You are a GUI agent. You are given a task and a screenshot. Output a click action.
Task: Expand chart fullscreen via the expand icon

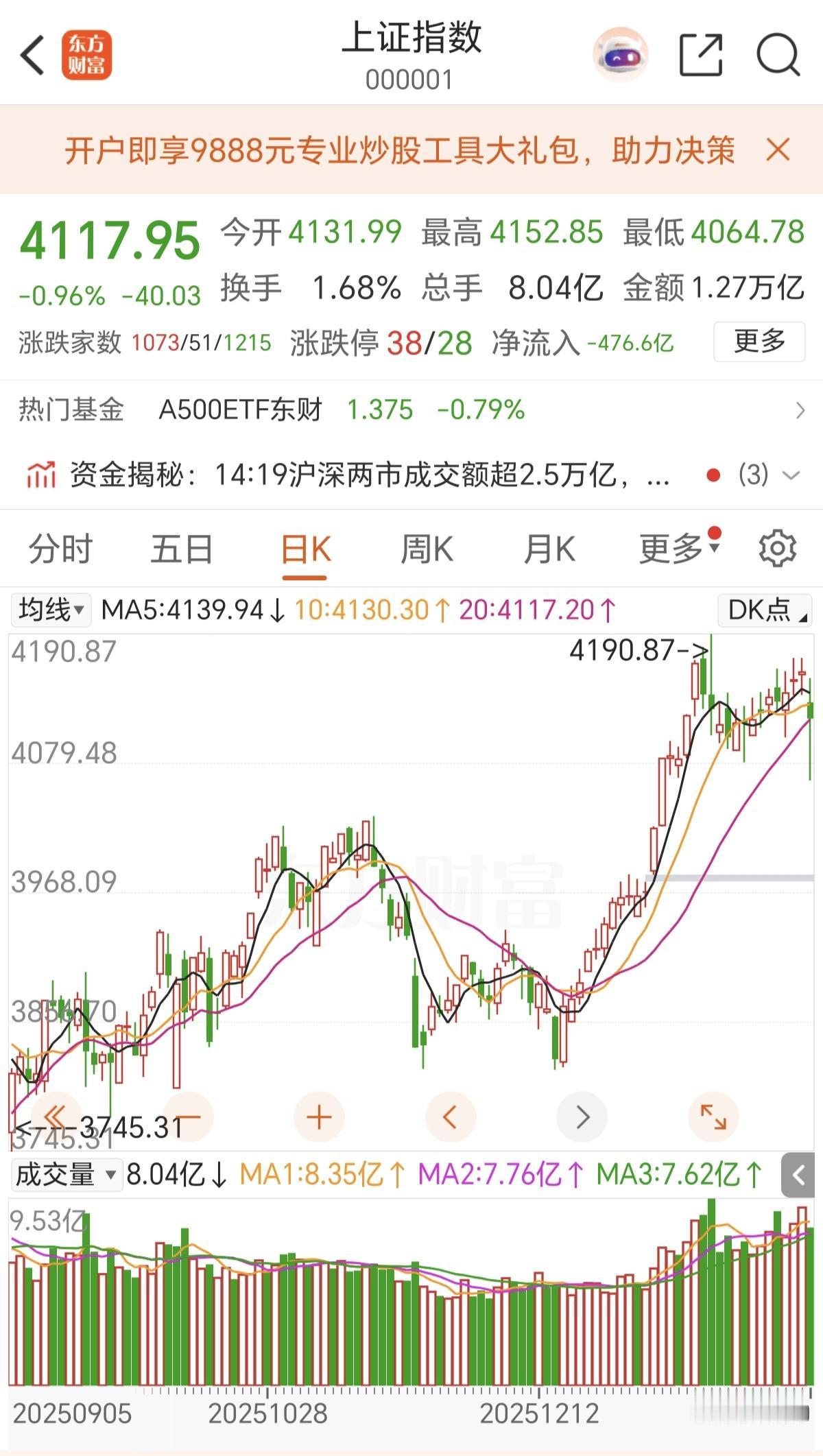coord(714,1117)
